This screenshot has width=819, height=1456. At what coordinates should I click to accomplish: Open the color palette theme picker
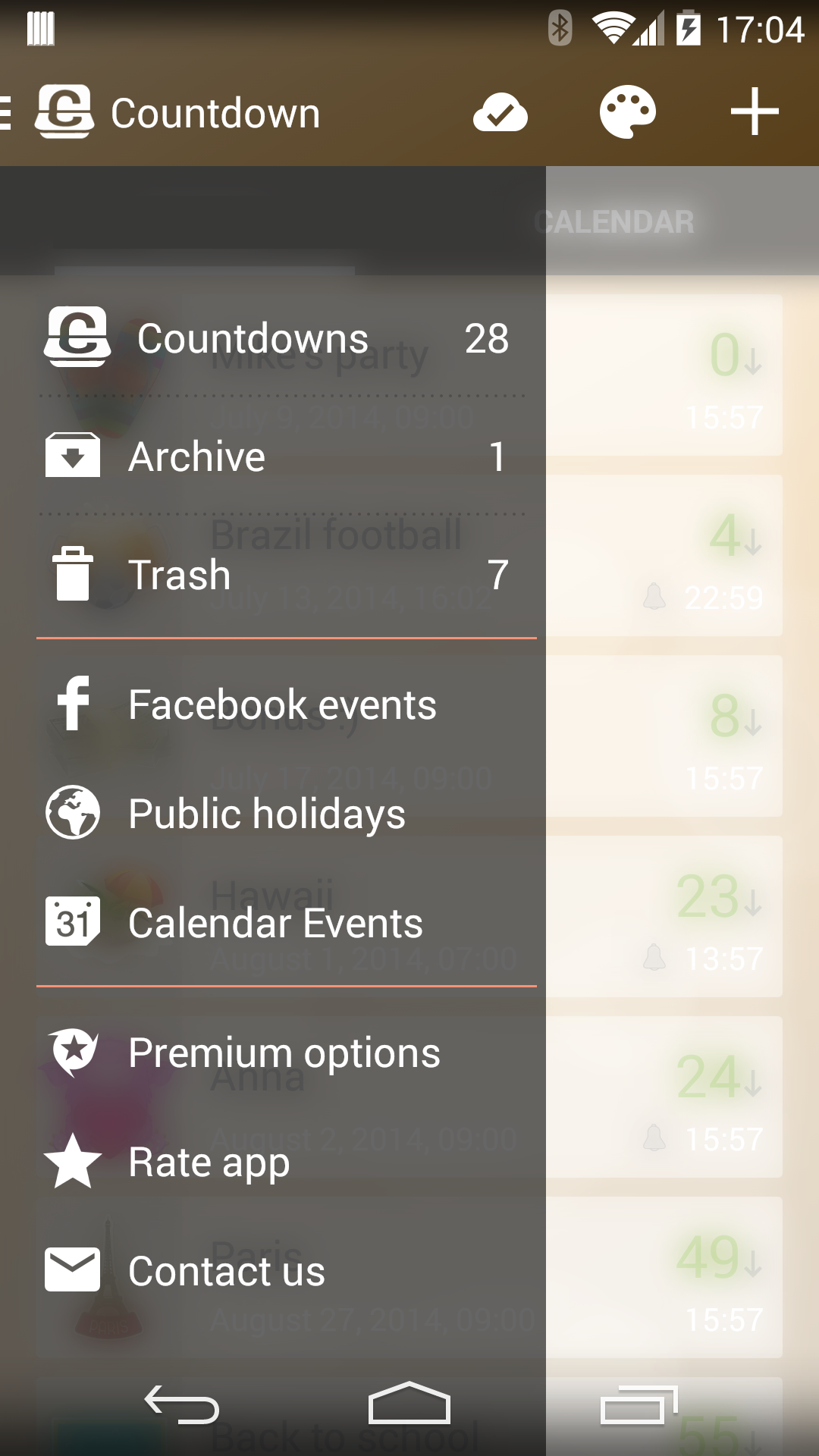628,112
